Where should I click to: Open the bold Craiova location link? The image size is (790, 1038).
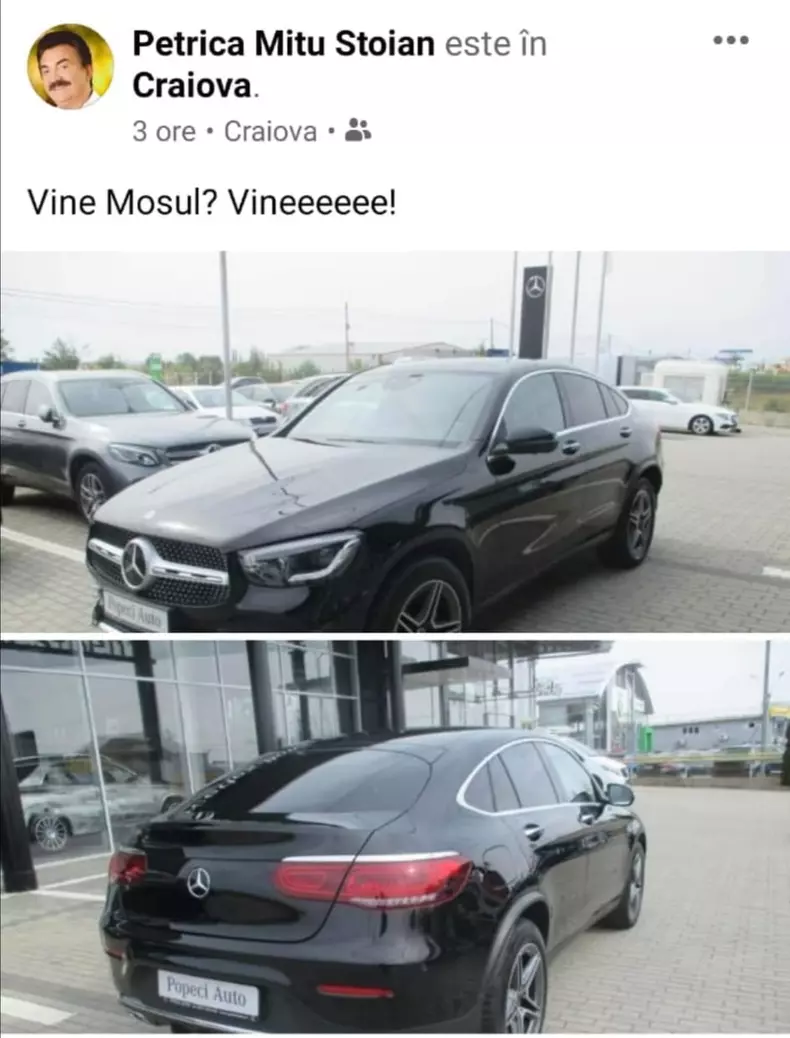pos(192,86)
